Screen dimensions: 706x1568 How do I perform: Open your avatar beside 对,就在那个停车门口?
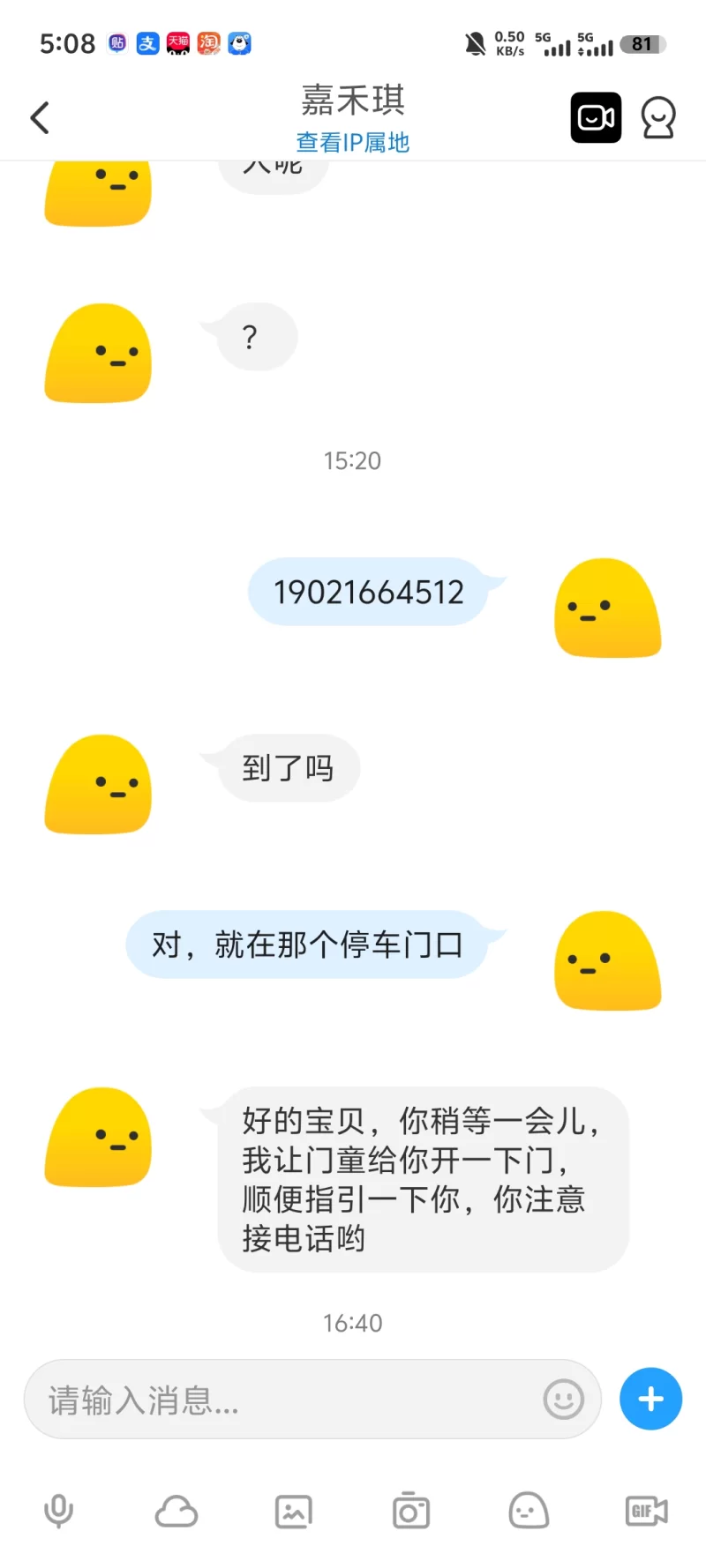[x=607, y=960]
